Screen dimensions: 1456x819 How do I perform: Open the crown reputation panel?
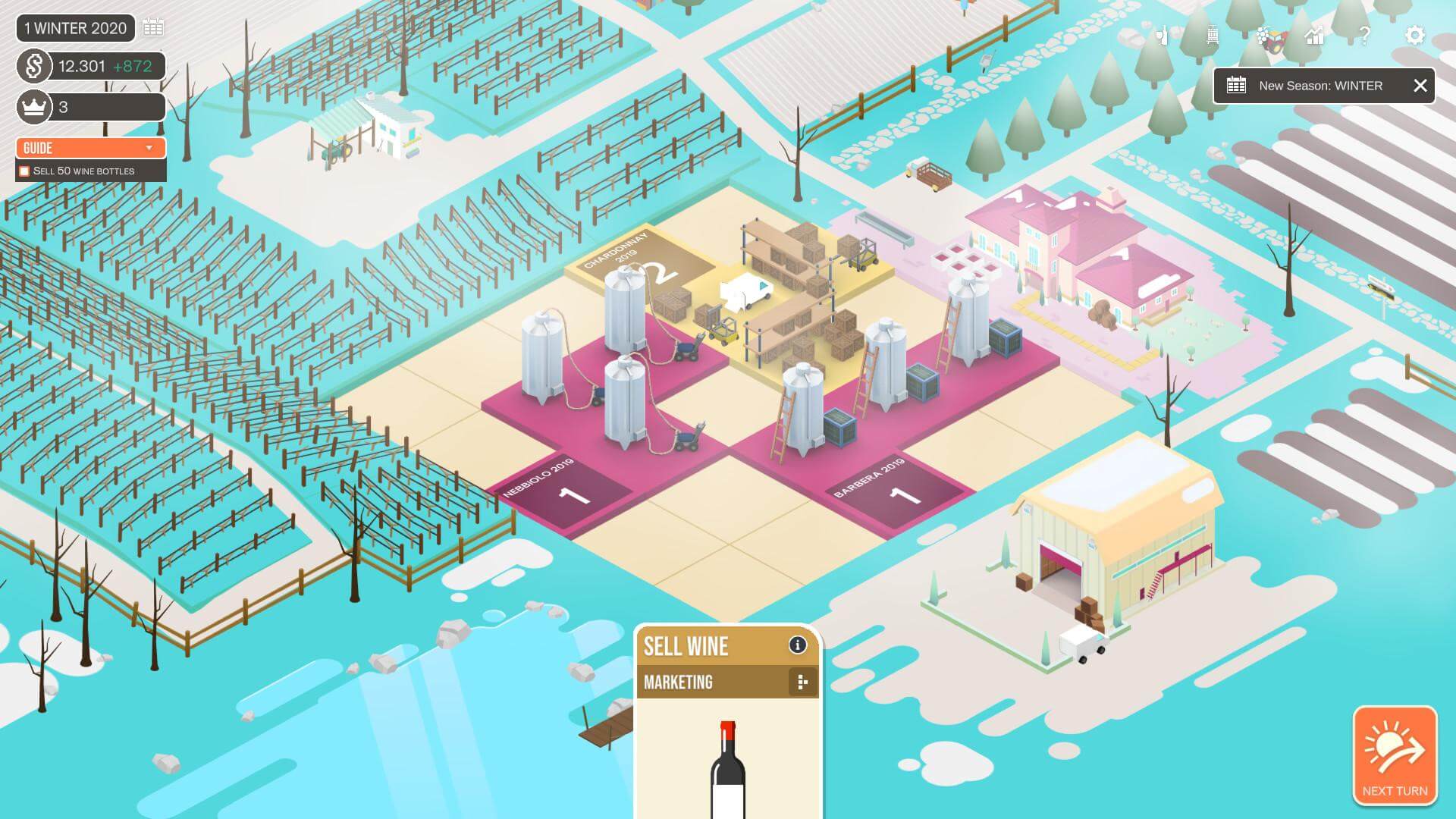coord(91,107)
